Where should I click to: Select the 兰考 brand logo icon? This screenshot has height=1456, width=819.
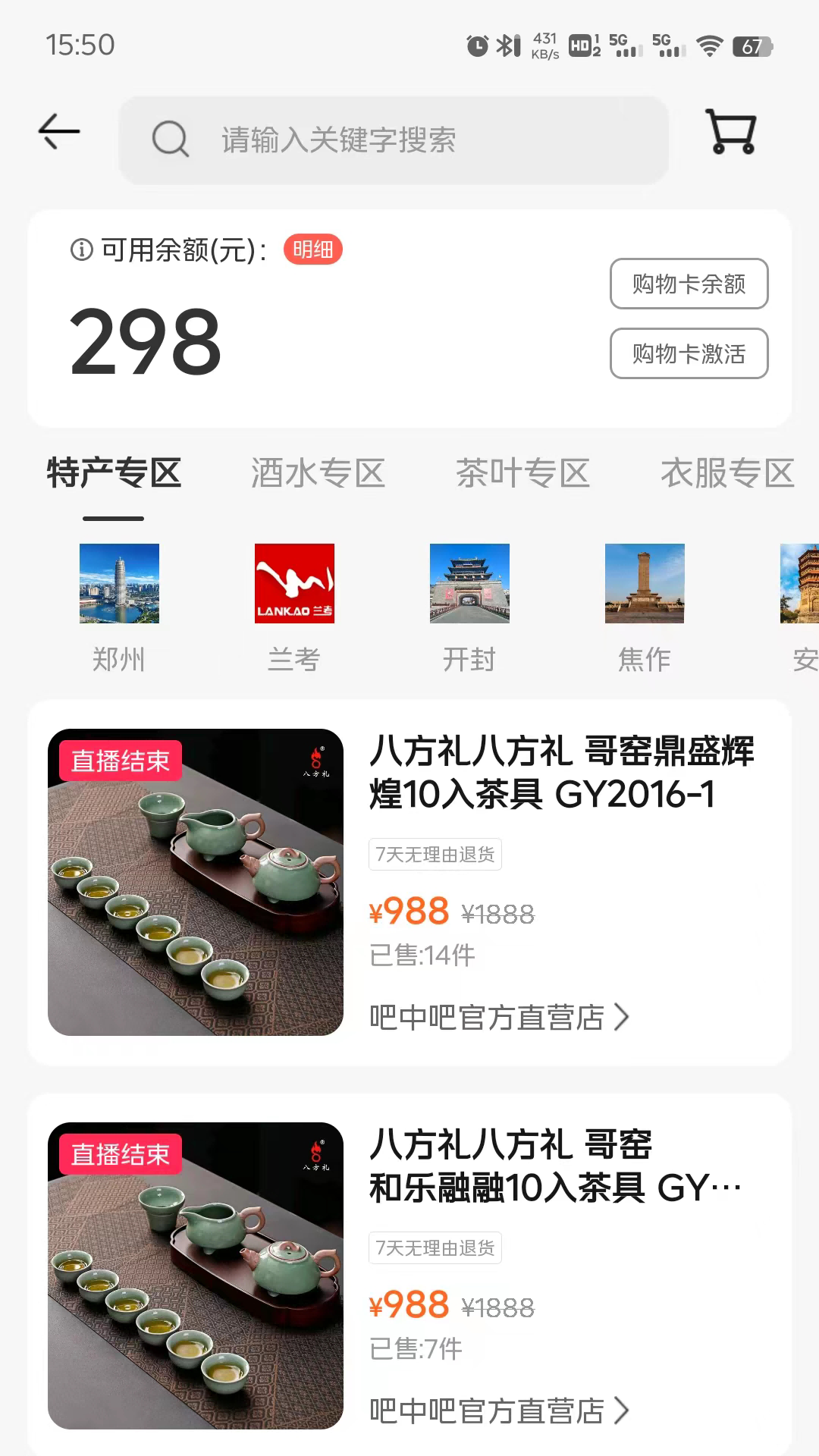[x=294, y=585]
